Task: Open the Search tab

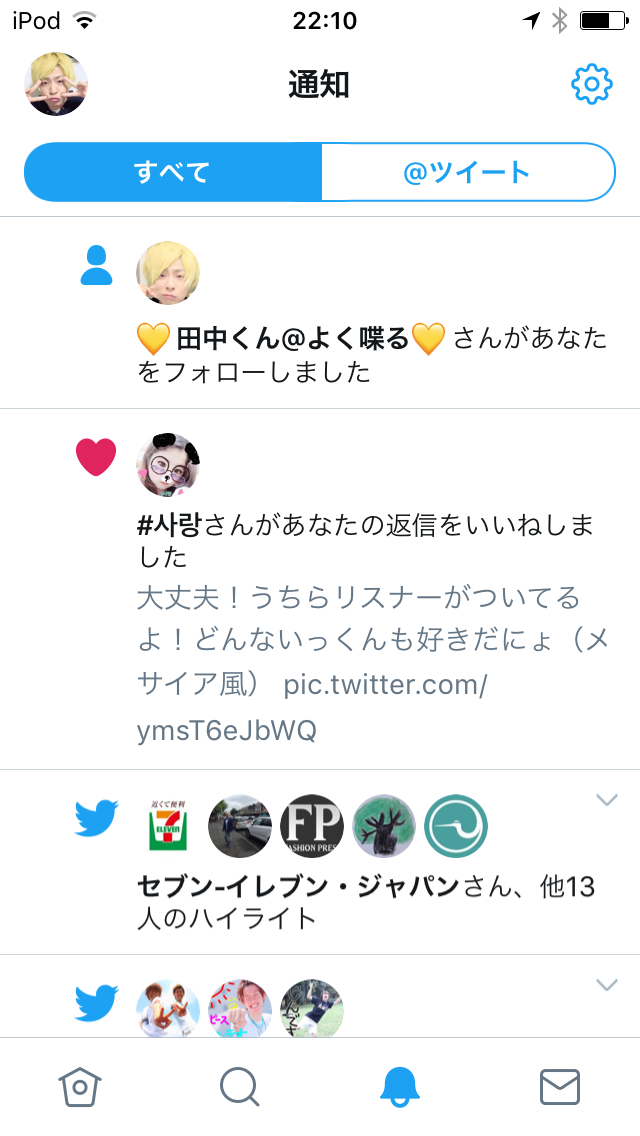Action: pyautogui.click(x=240, y=1086)
